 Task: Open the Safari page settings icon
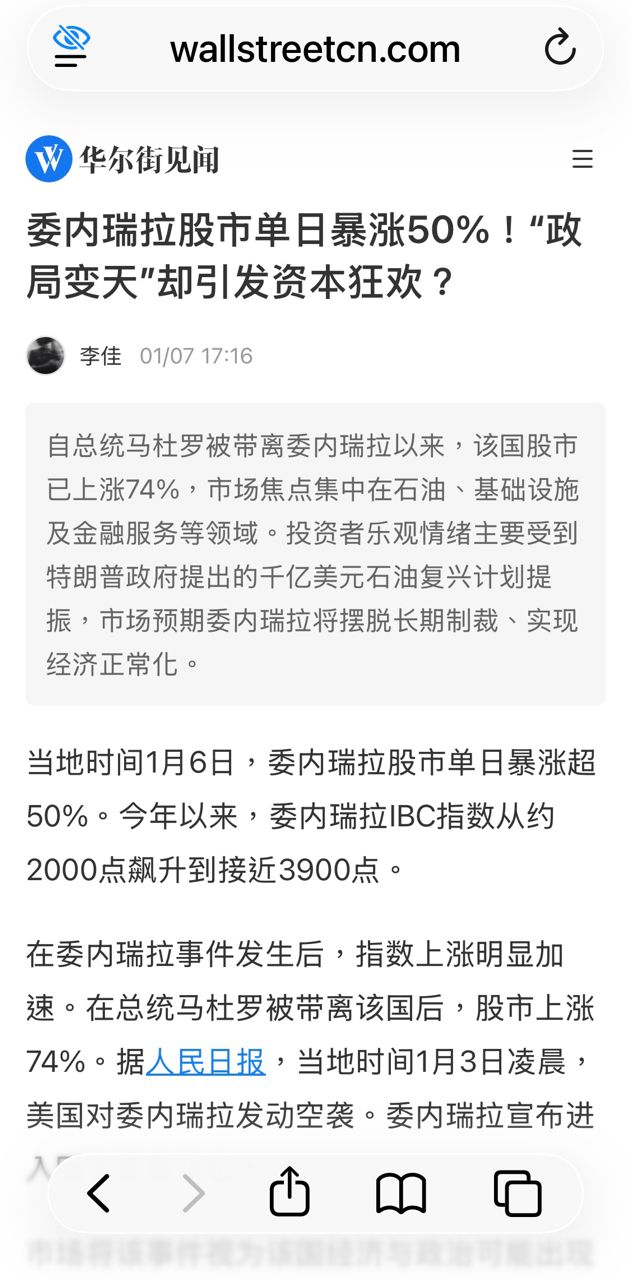click(71, 47)
